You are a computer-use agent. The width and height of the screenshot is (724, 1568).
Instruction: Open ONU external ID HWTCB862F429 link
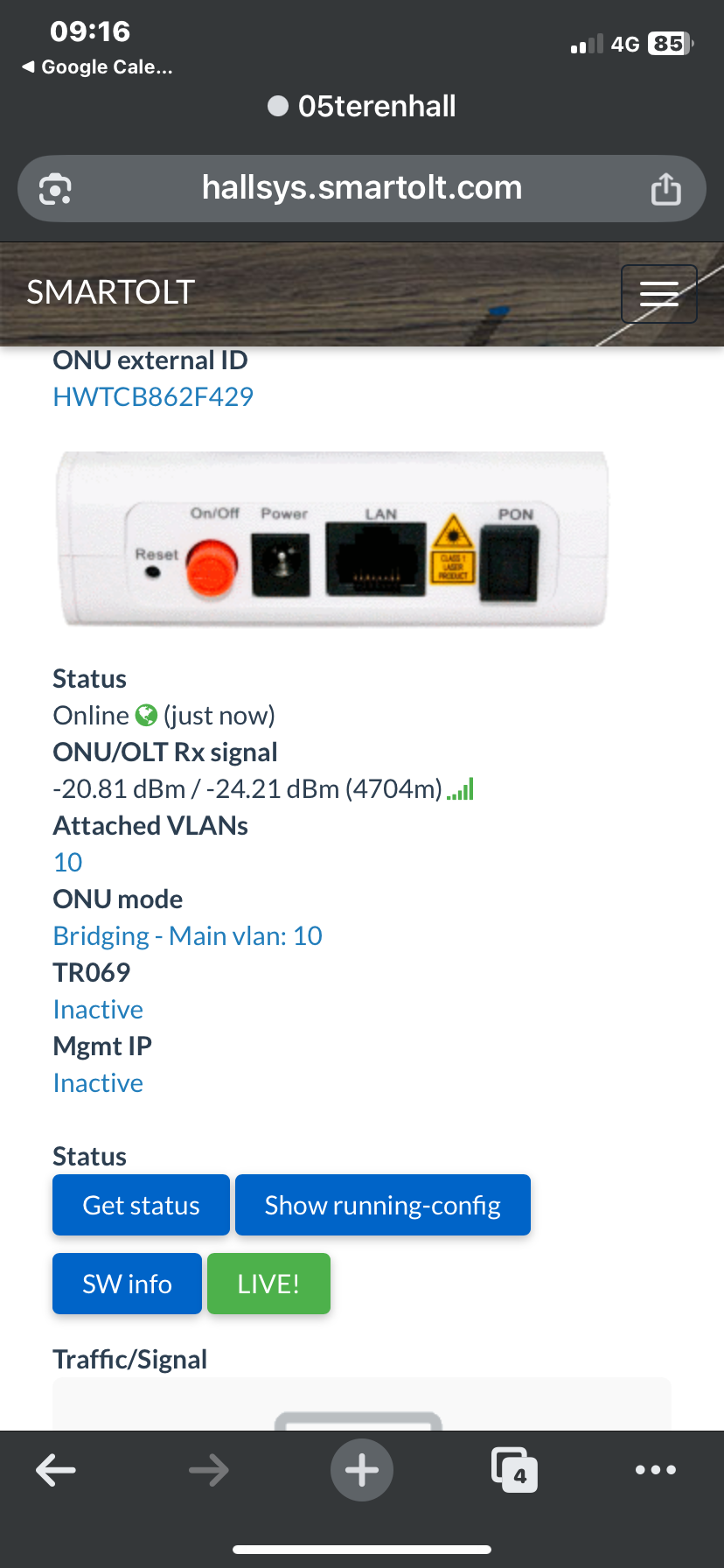(x=153, y=397)
